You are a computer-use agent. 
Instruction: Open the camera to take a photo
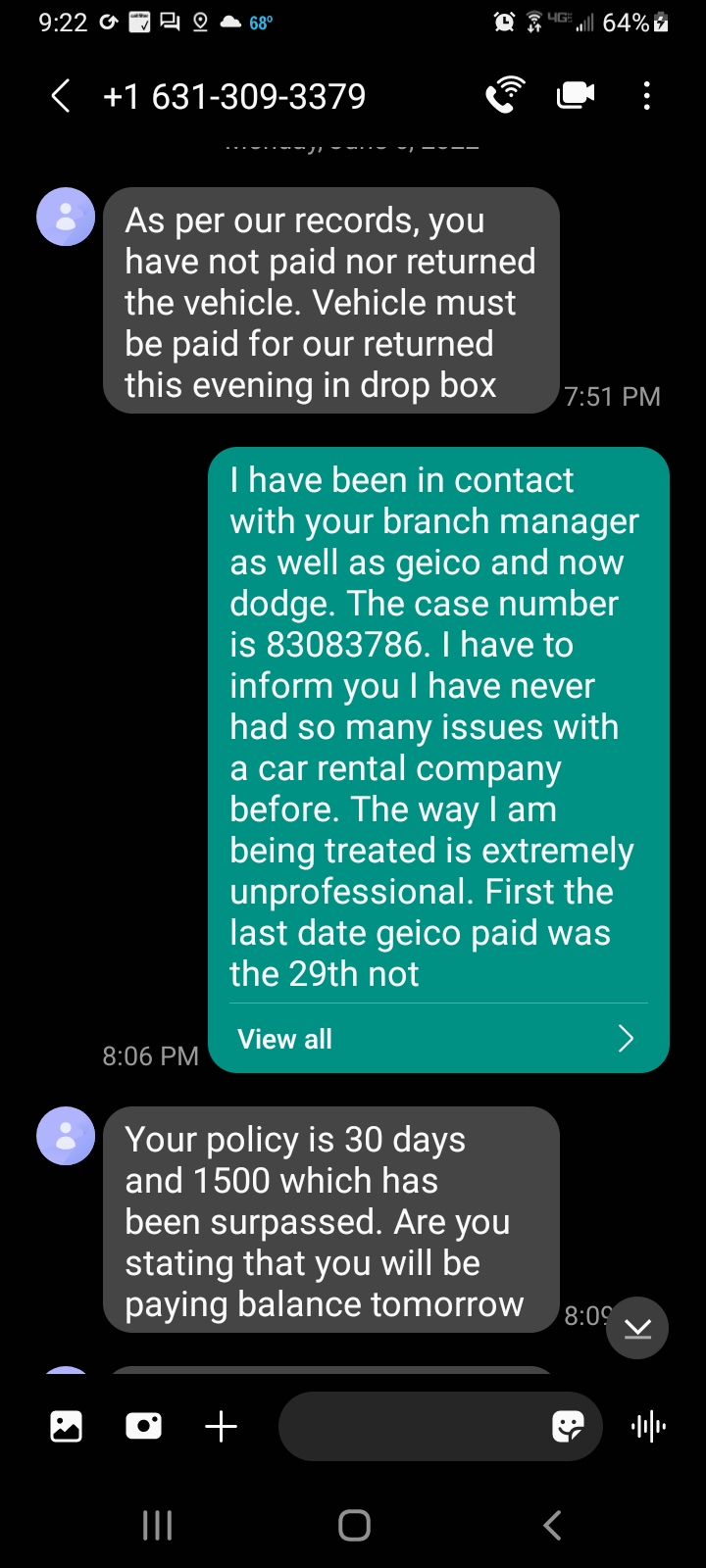143,1426
